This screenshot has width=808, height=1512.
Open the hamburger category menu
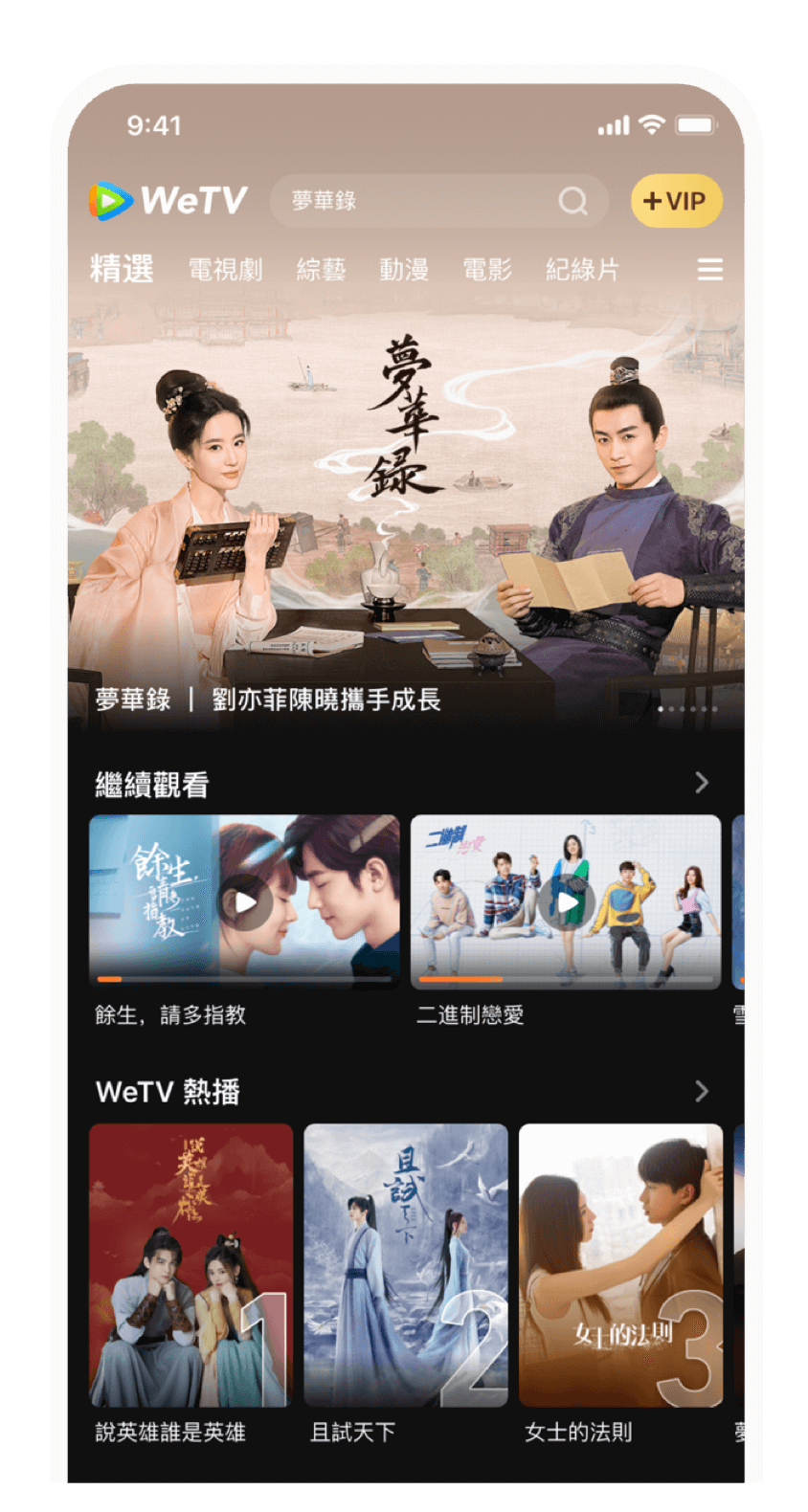(x=709, y=270)
